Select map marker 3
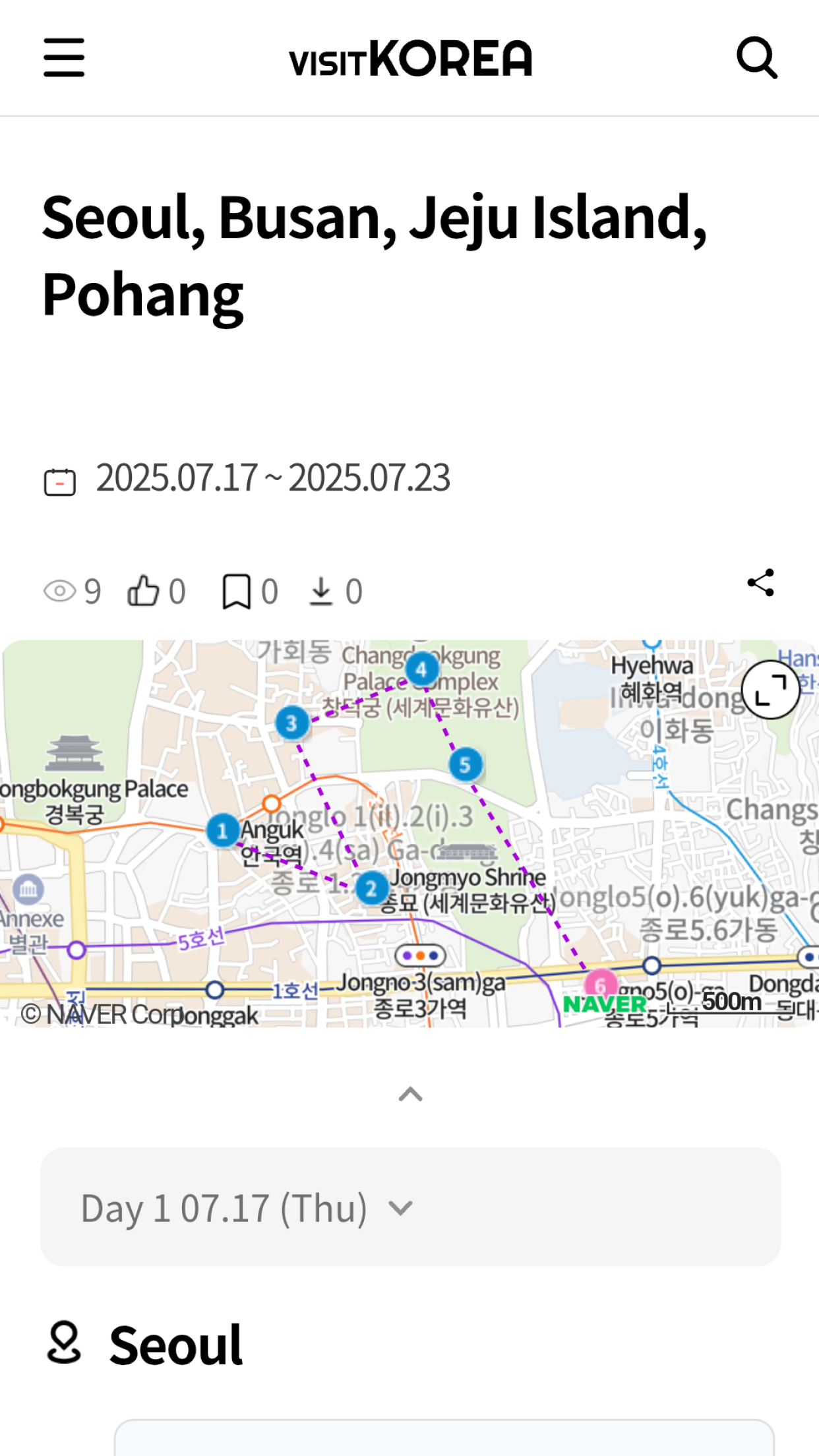 pos(291,723)
